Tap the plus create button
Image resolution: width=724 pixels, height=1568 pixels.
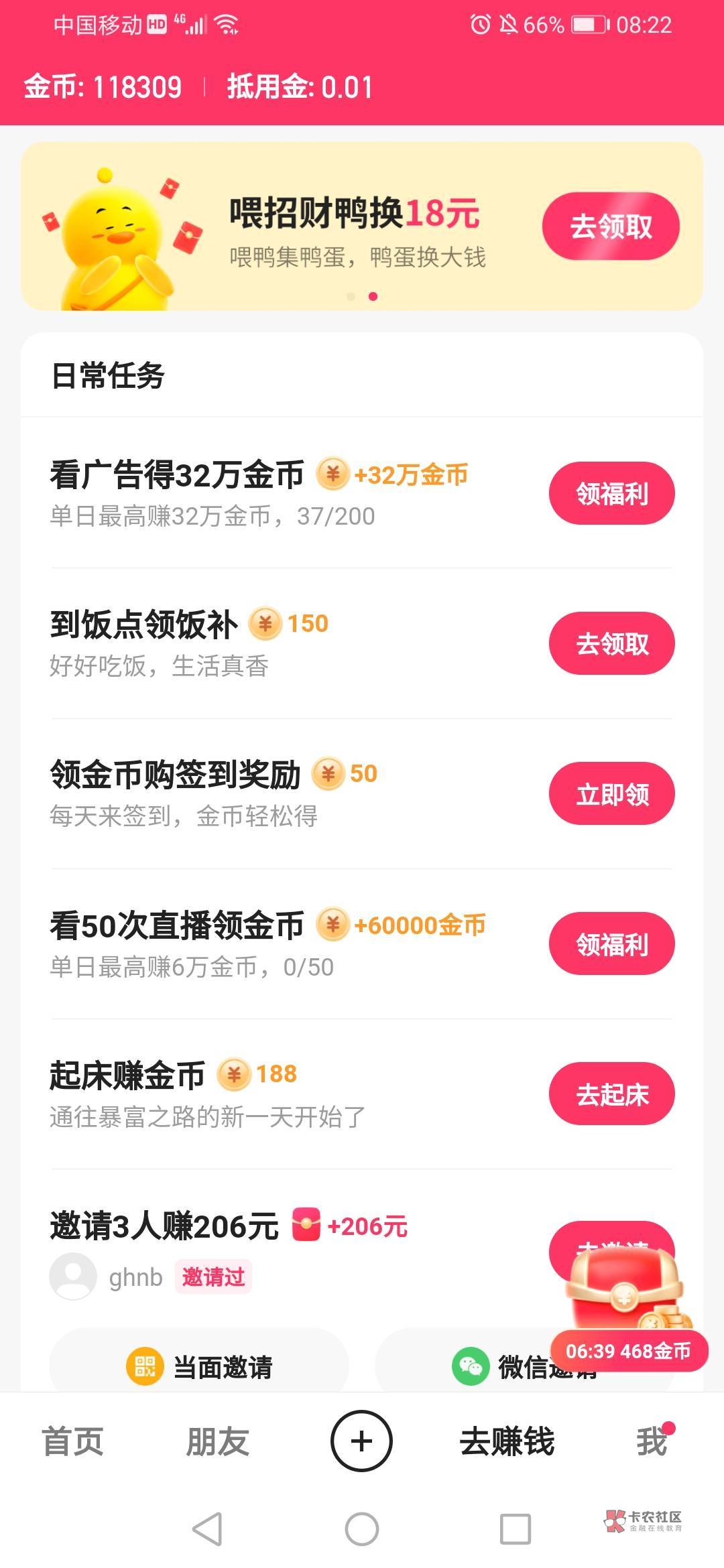(x=361, y=1441)
